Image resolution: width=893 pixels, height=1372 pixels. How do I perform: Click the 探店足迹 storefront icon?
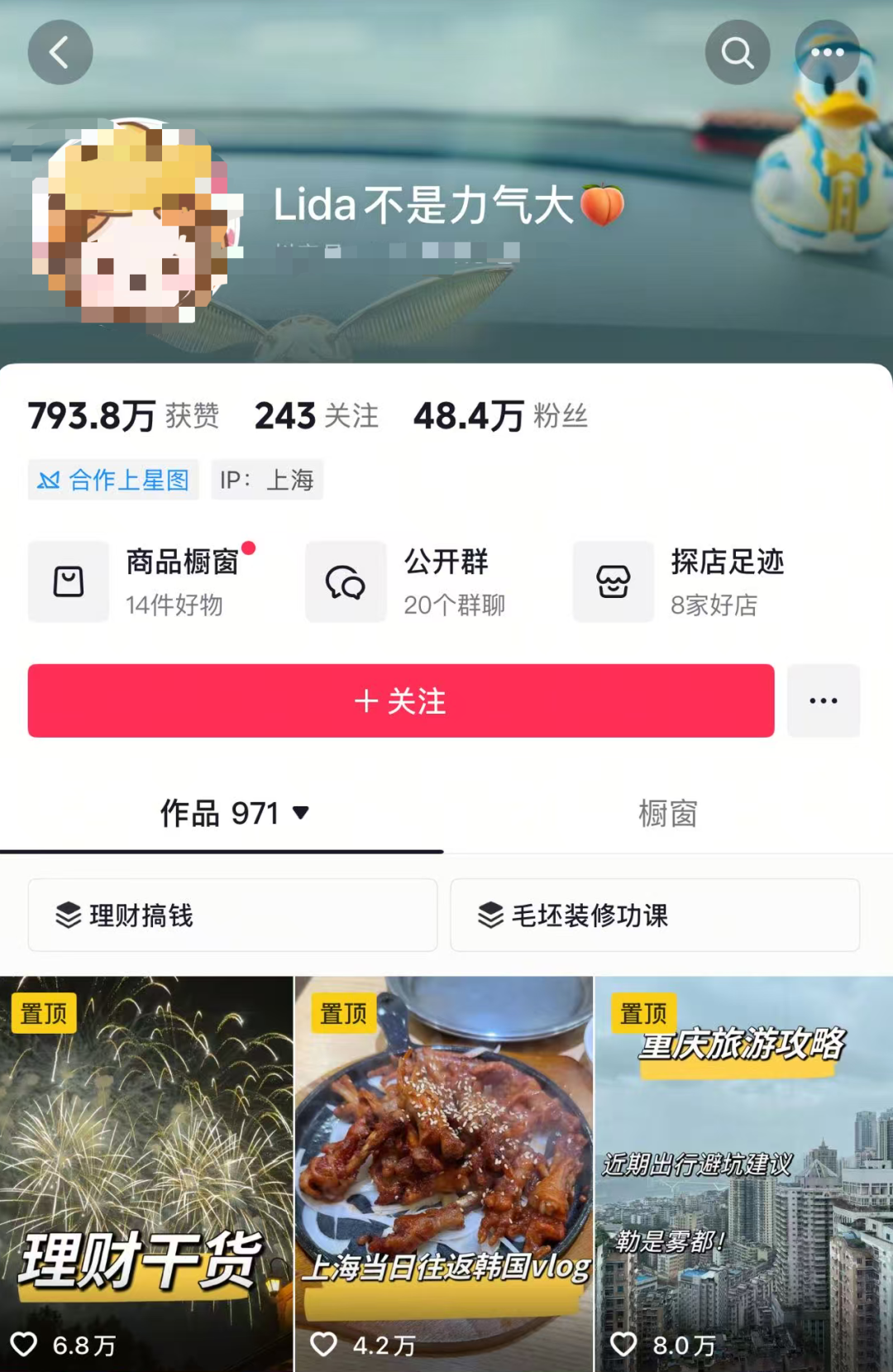click(613, 581)
